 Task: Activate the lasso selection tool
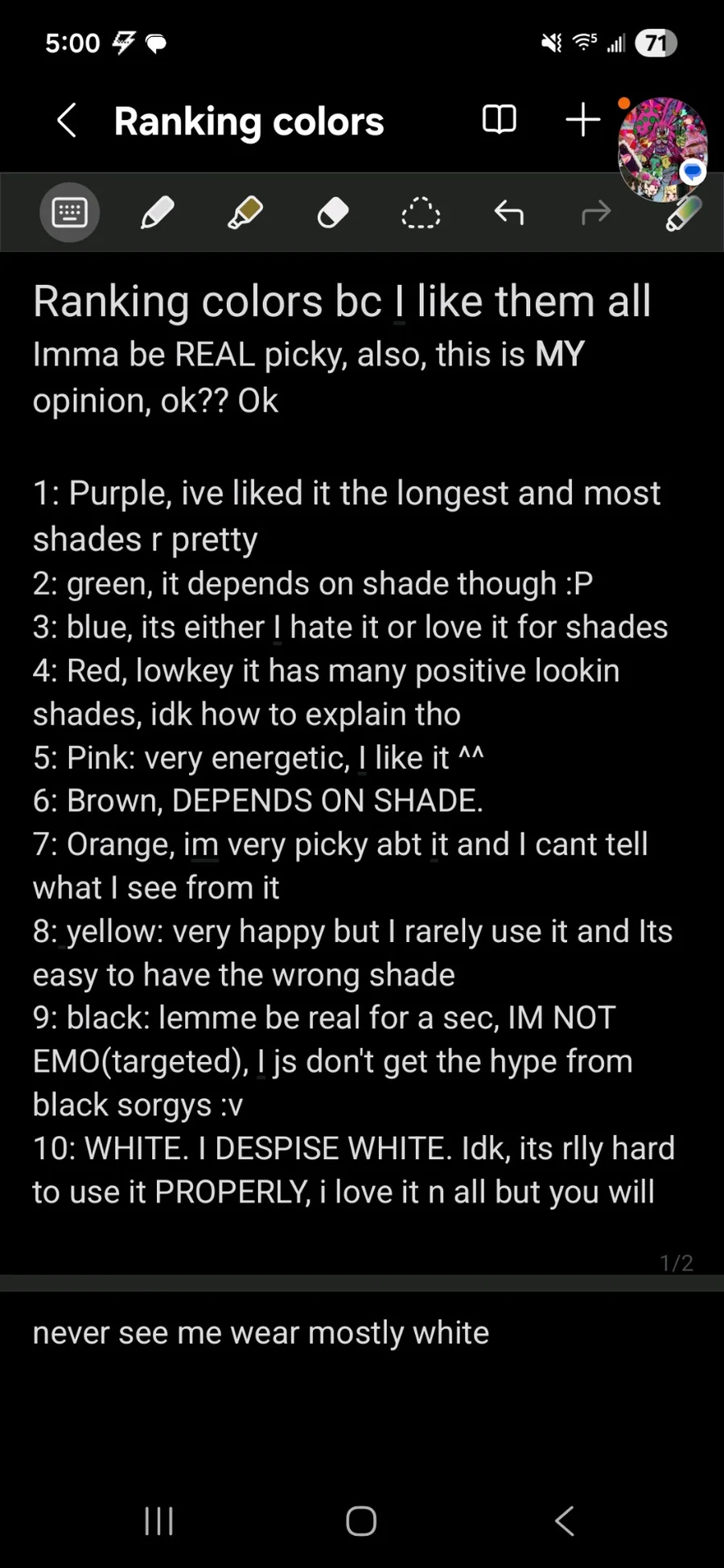(x=420, y=214)
